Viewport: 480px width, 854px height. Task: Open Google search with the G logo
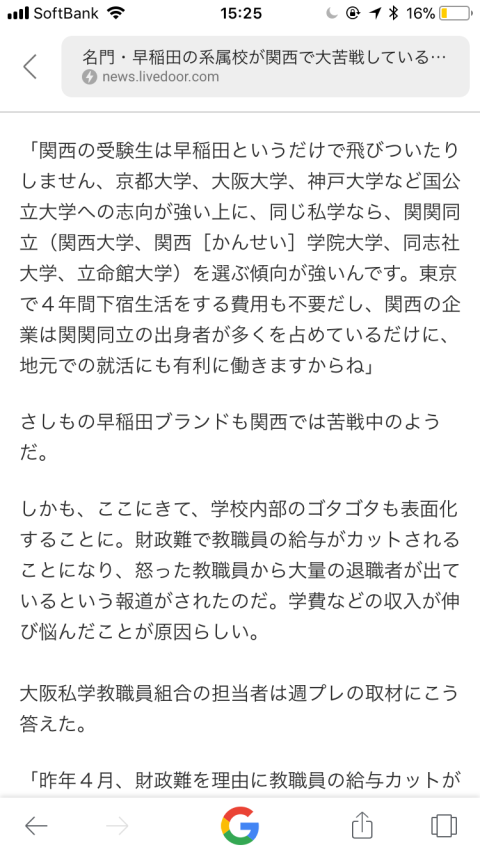pyautogui.click(x=240, y=826)
